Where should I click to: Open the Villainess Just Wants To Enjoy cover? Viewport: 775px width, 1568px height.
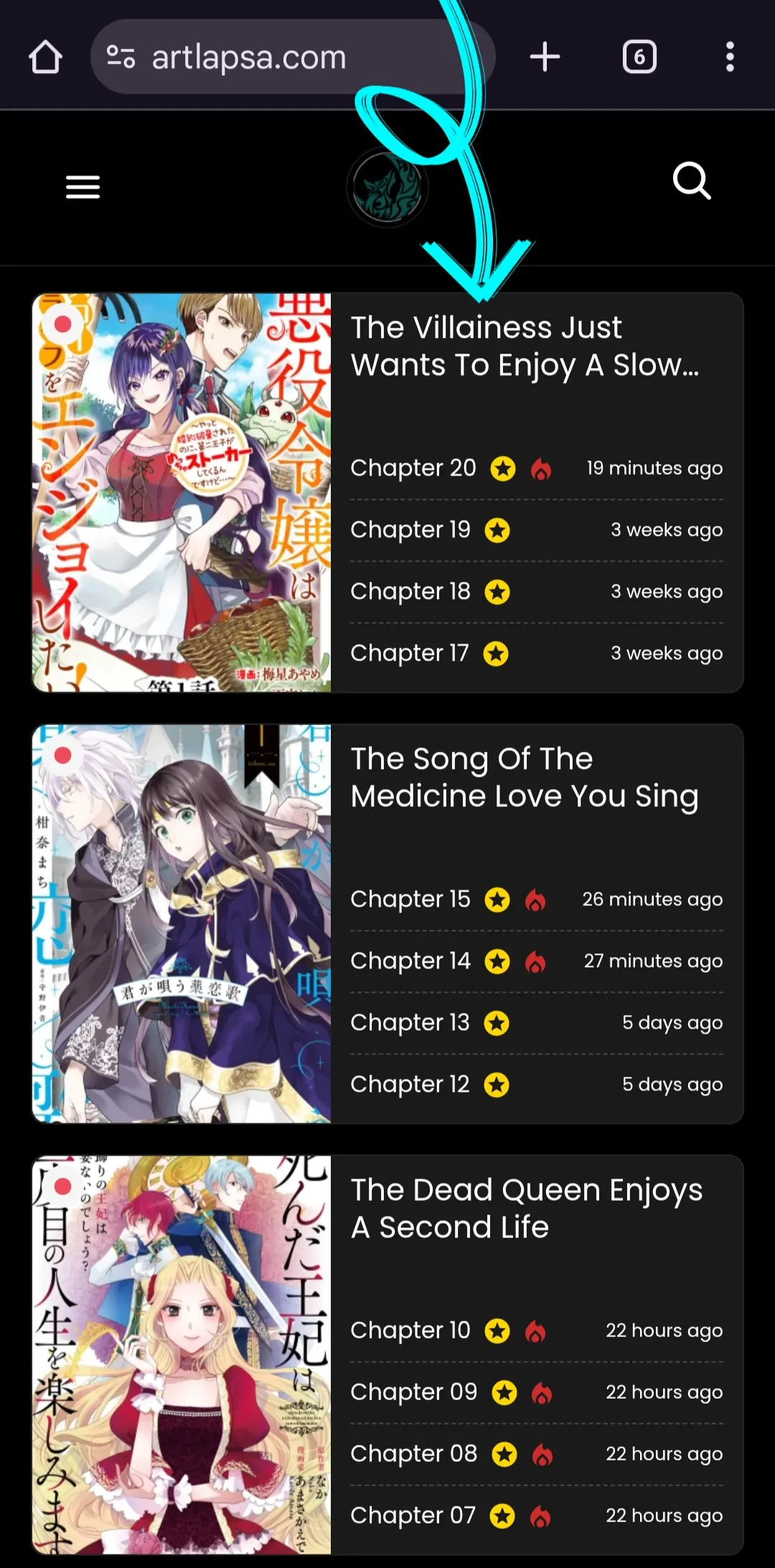182,492
